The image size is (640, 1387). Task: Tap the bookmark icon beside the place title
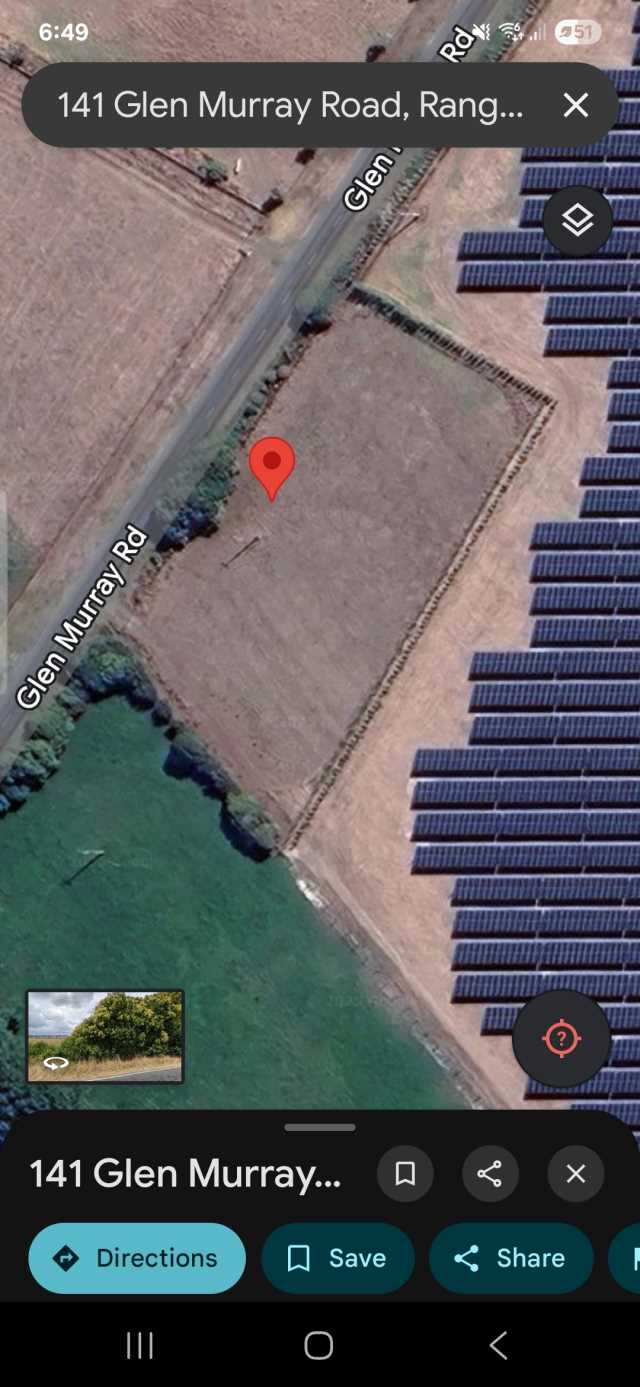pos(405,1173)
